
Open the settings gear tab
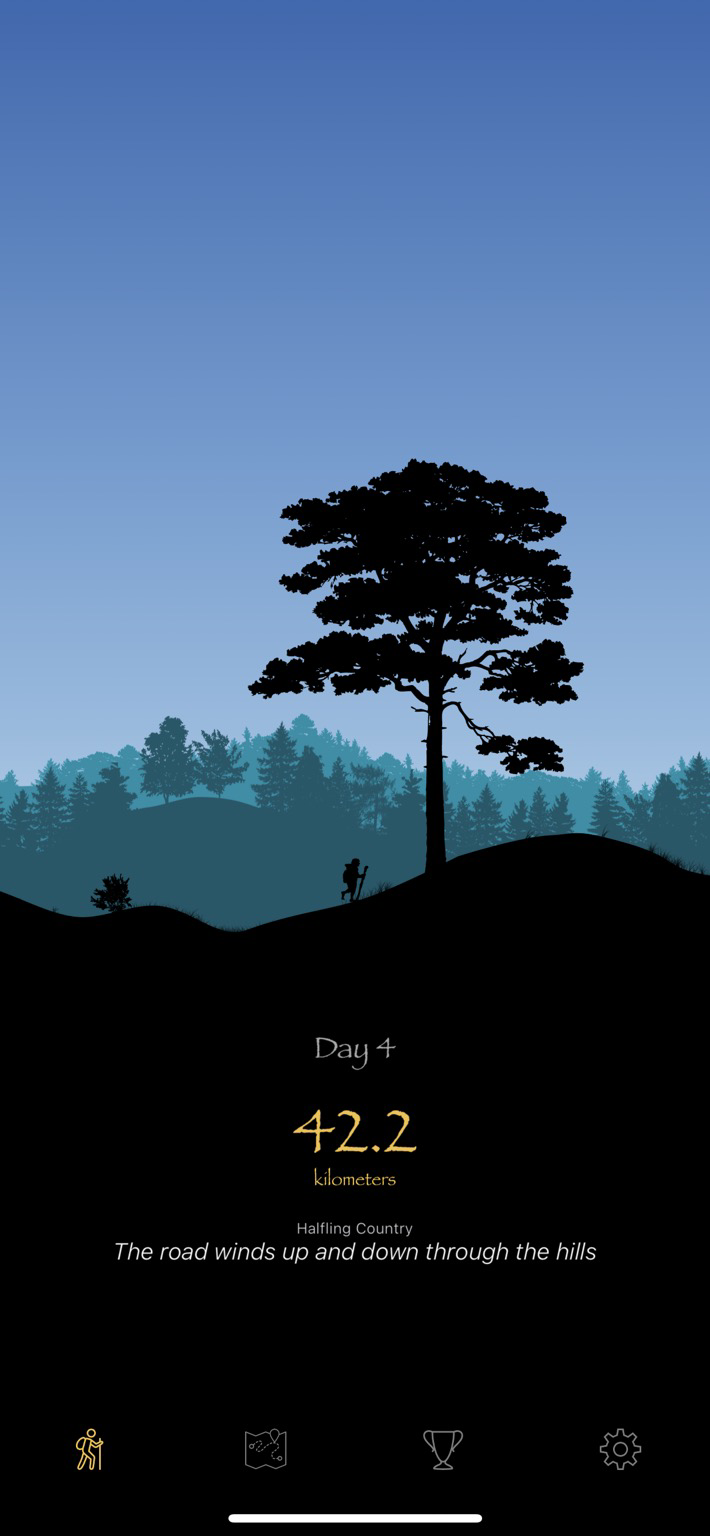(620, 1449)
